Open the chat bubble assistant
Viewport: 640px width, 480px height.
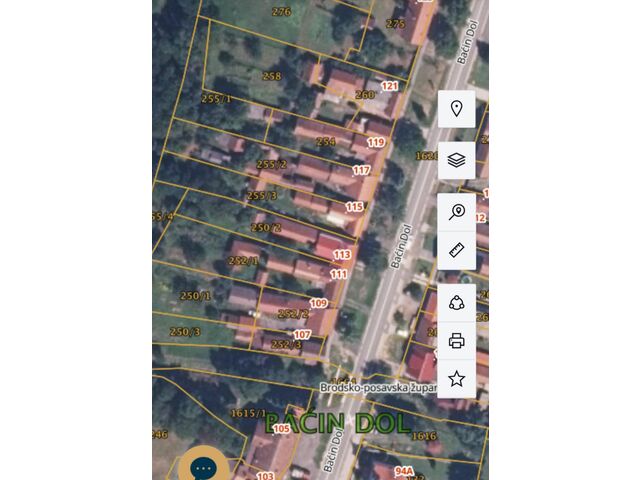tap(203, 467)
